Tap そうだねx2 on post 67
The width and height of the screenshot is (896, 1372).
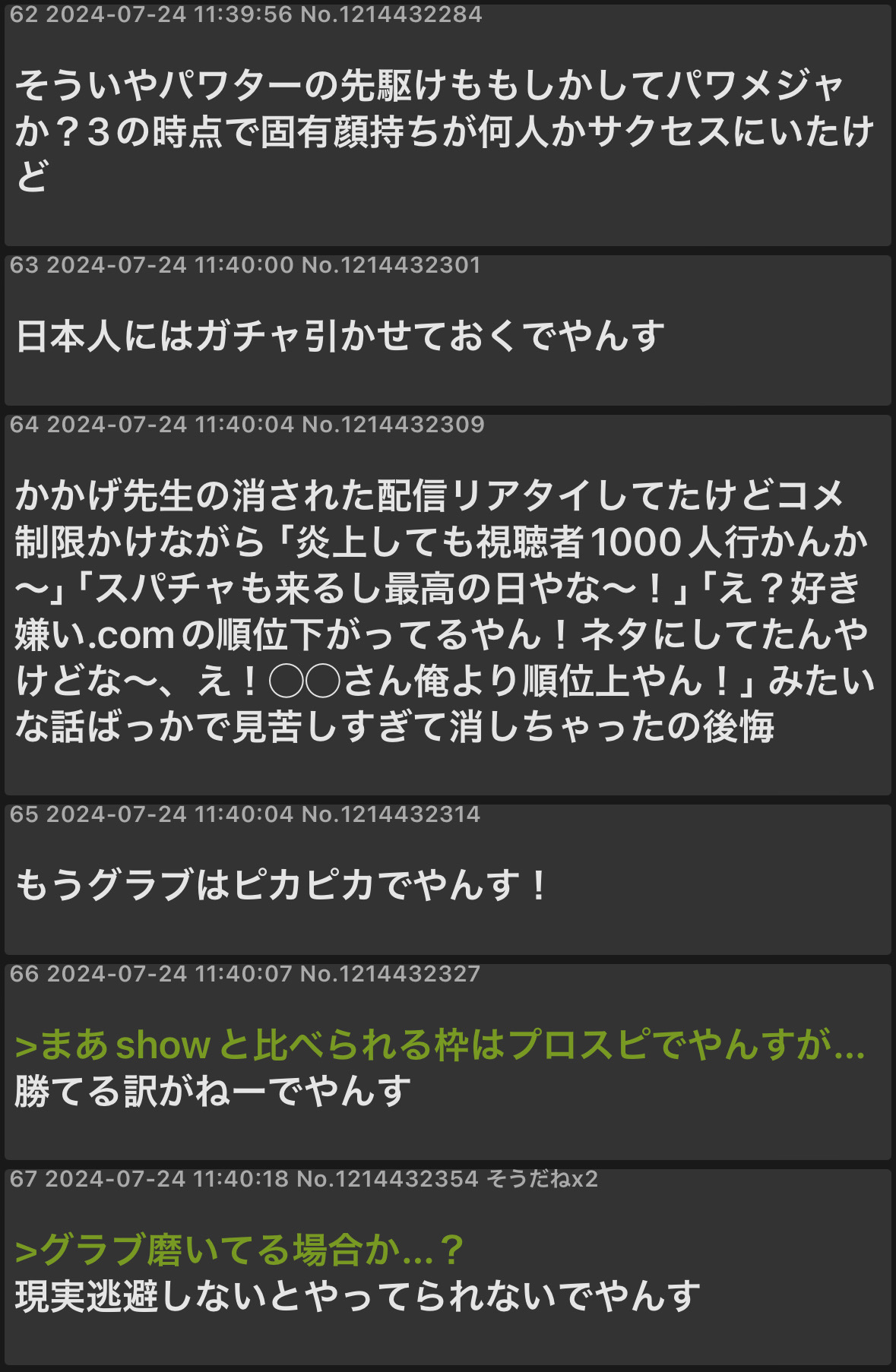pyautogui.click(x=542, y=1179)
